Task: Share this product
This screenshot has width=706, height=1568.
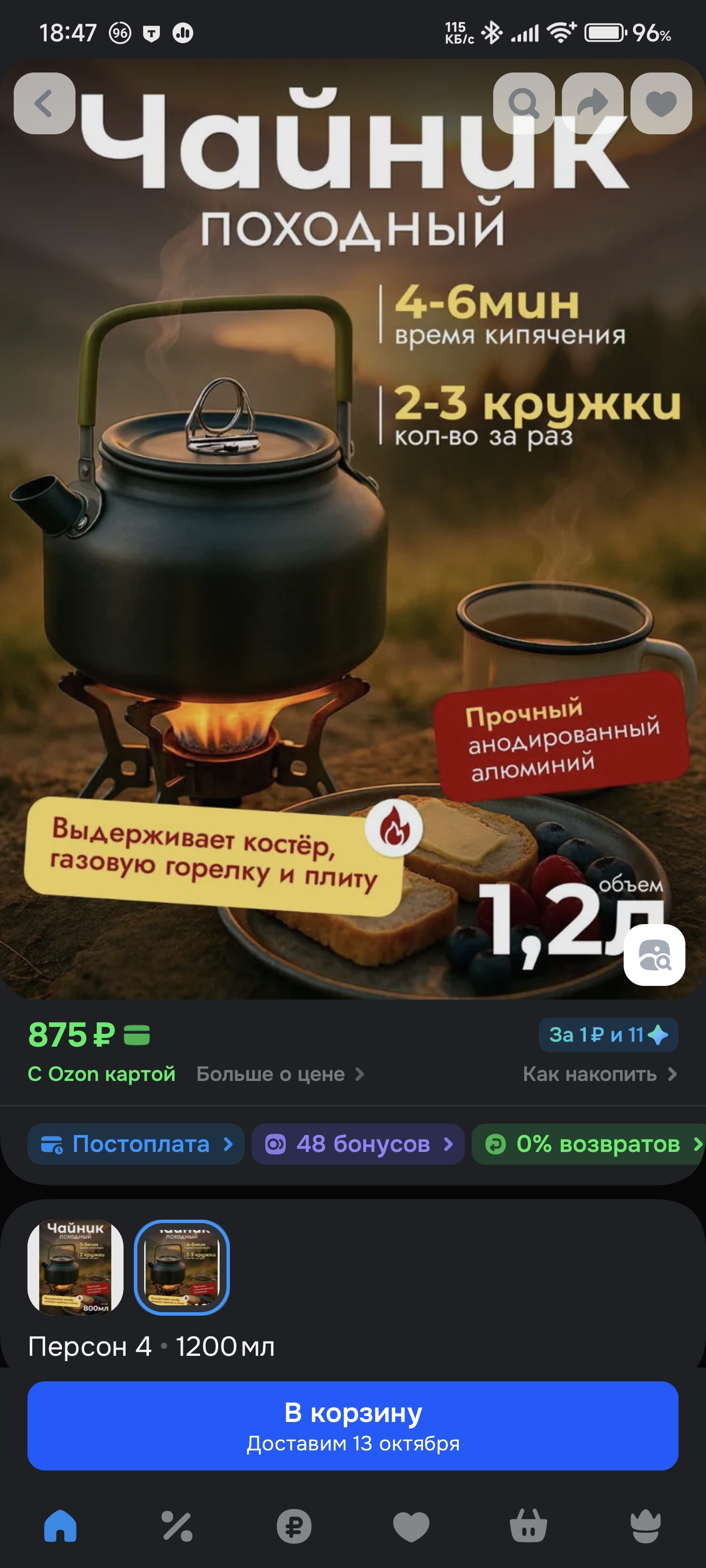Action: click(592, 103)
